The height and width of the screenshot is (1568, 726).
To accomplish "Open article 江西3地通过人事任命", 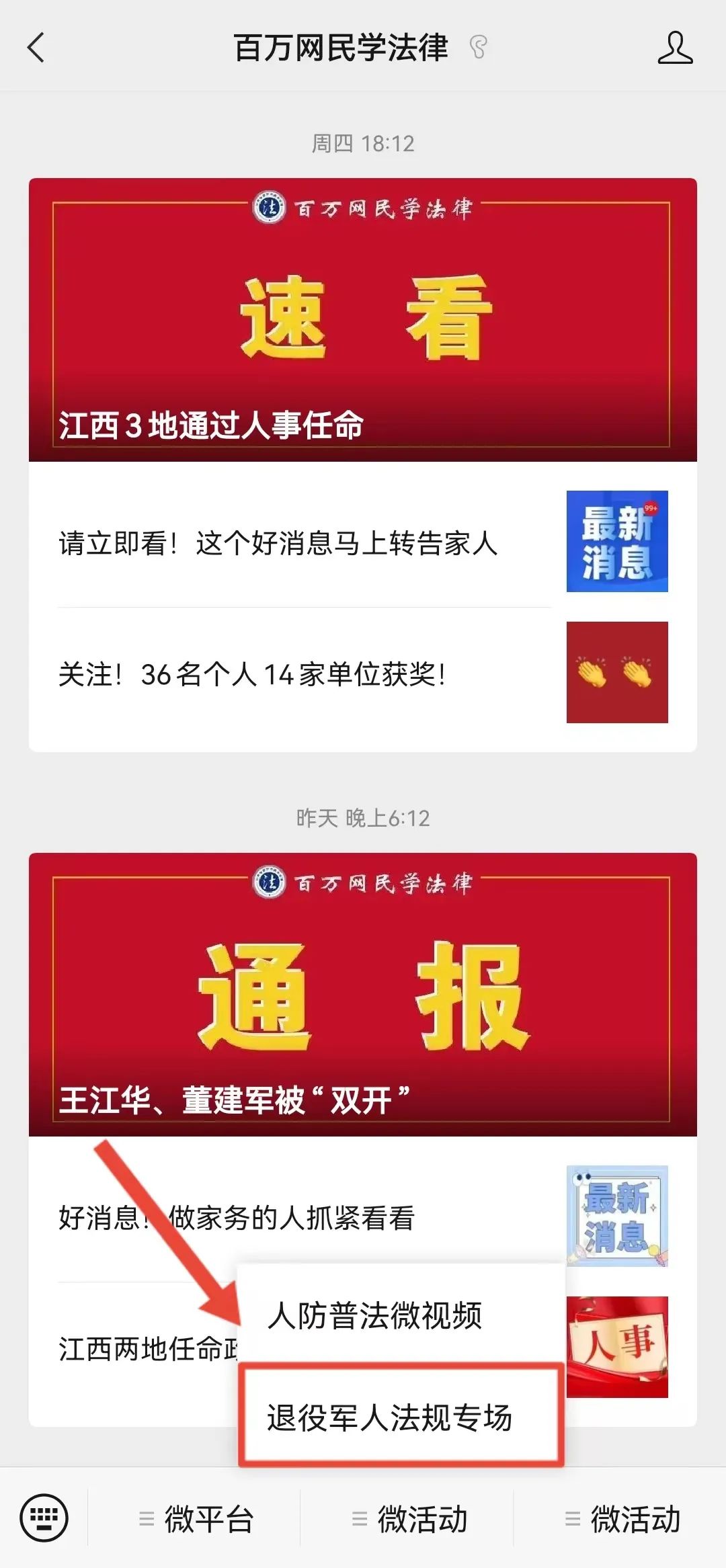I will (x=362, y=320).
